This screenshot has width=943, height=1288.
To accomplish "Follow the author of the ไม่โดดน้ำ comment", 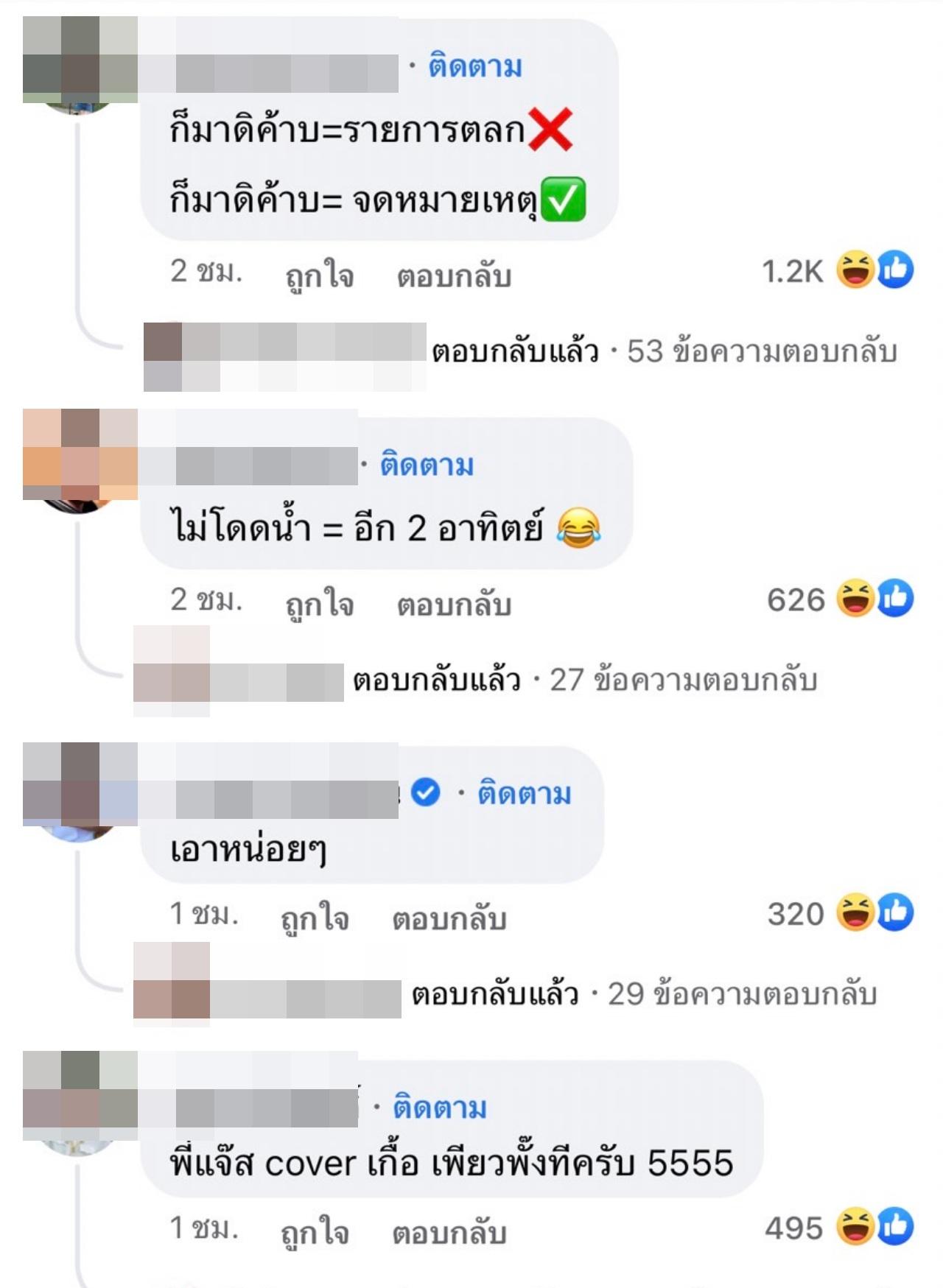I will click(x=427, y=465).
